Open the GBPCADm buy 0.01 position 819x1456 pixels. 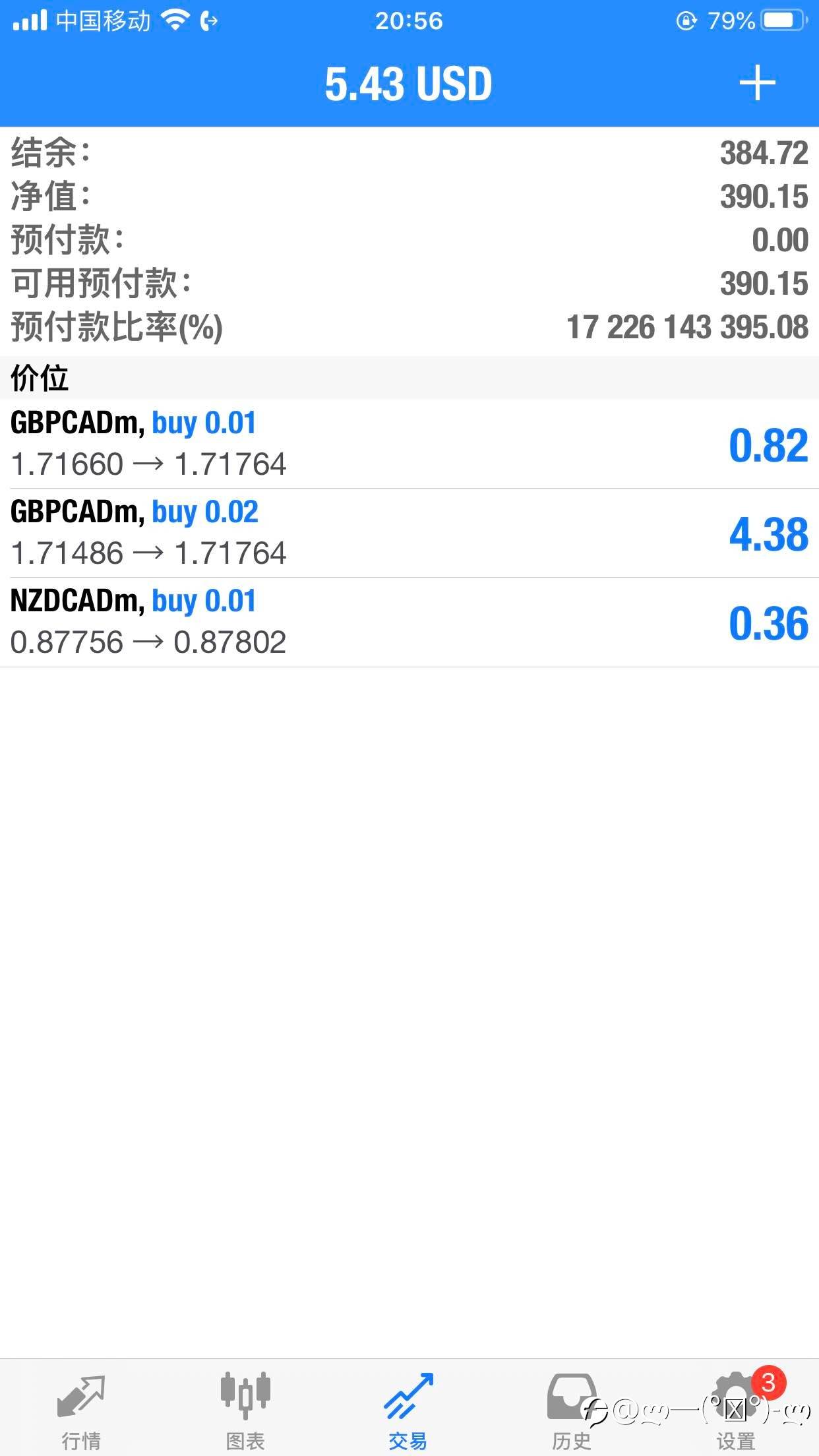[409, 444]
